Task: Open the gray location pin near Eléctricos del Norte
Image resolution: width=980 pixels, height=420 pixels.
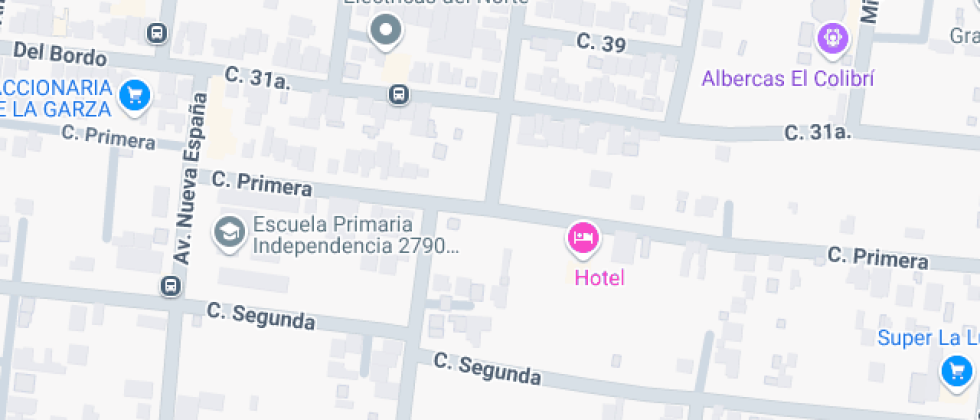Action: point(385,30)
